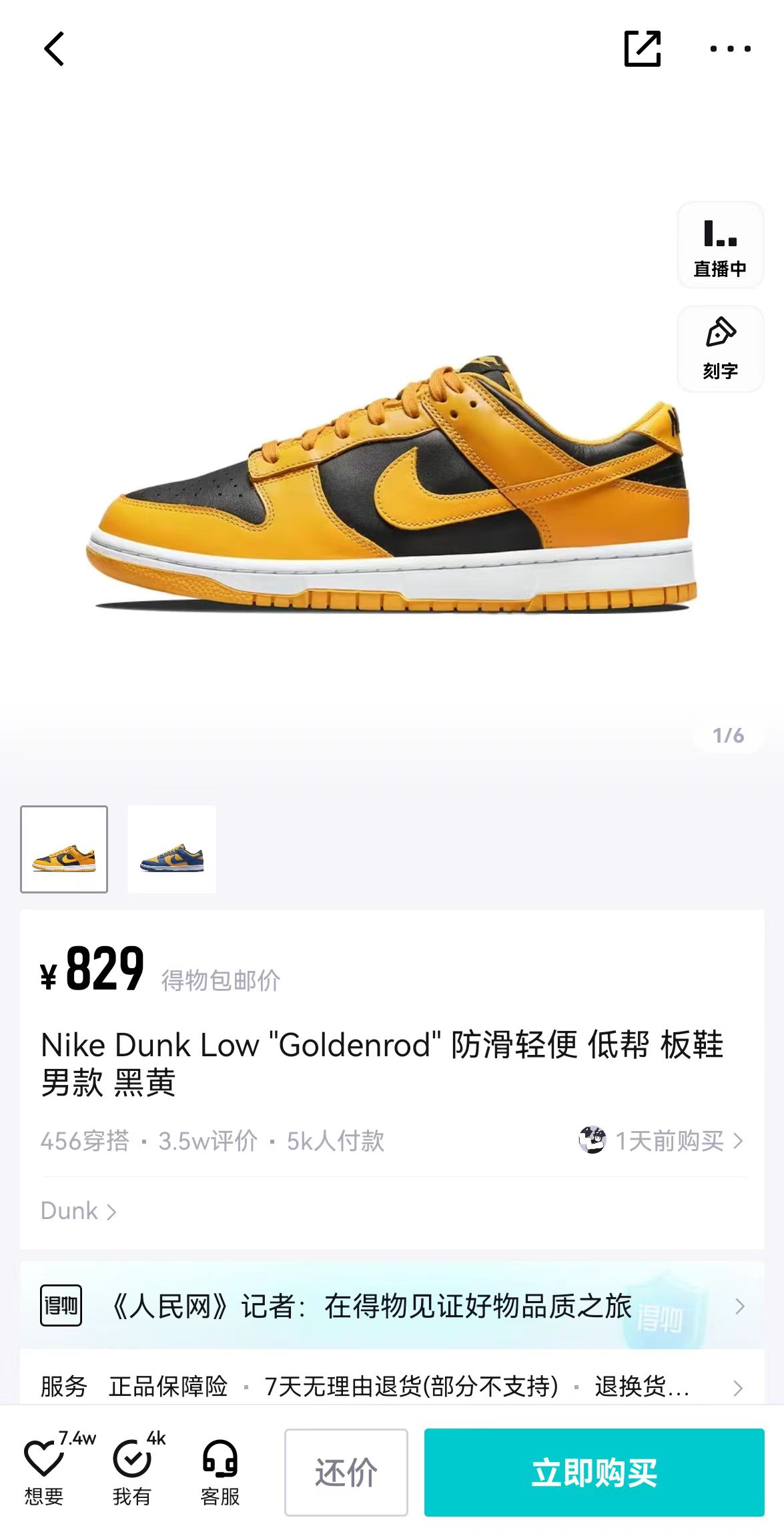Open the 人民网 reporter quality banner
Image resolution: width=784 pixels, height=1540 pixels.
pyautogui.click(x=392, y=1305)
